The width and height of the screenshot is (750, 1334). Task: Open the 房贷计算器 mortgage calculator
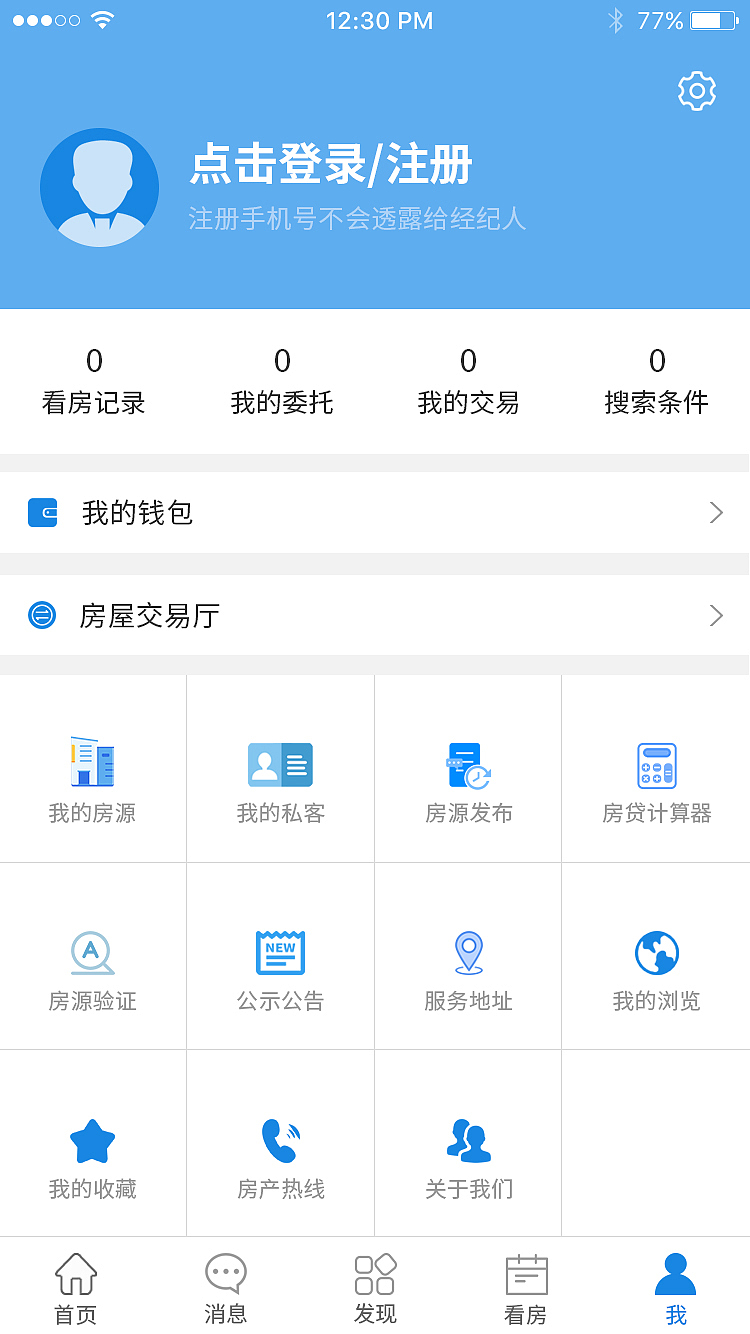pos(656,768)
